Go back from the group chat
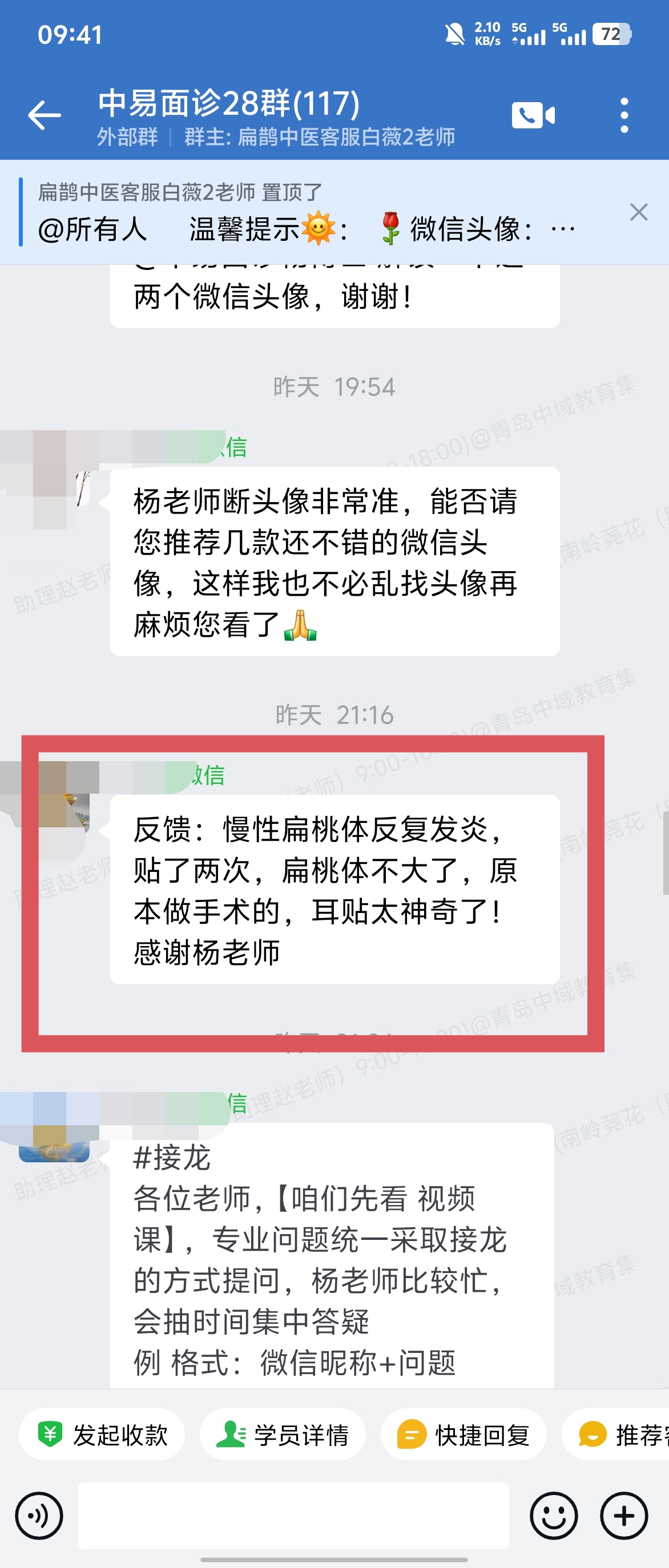 pos(45,115)
